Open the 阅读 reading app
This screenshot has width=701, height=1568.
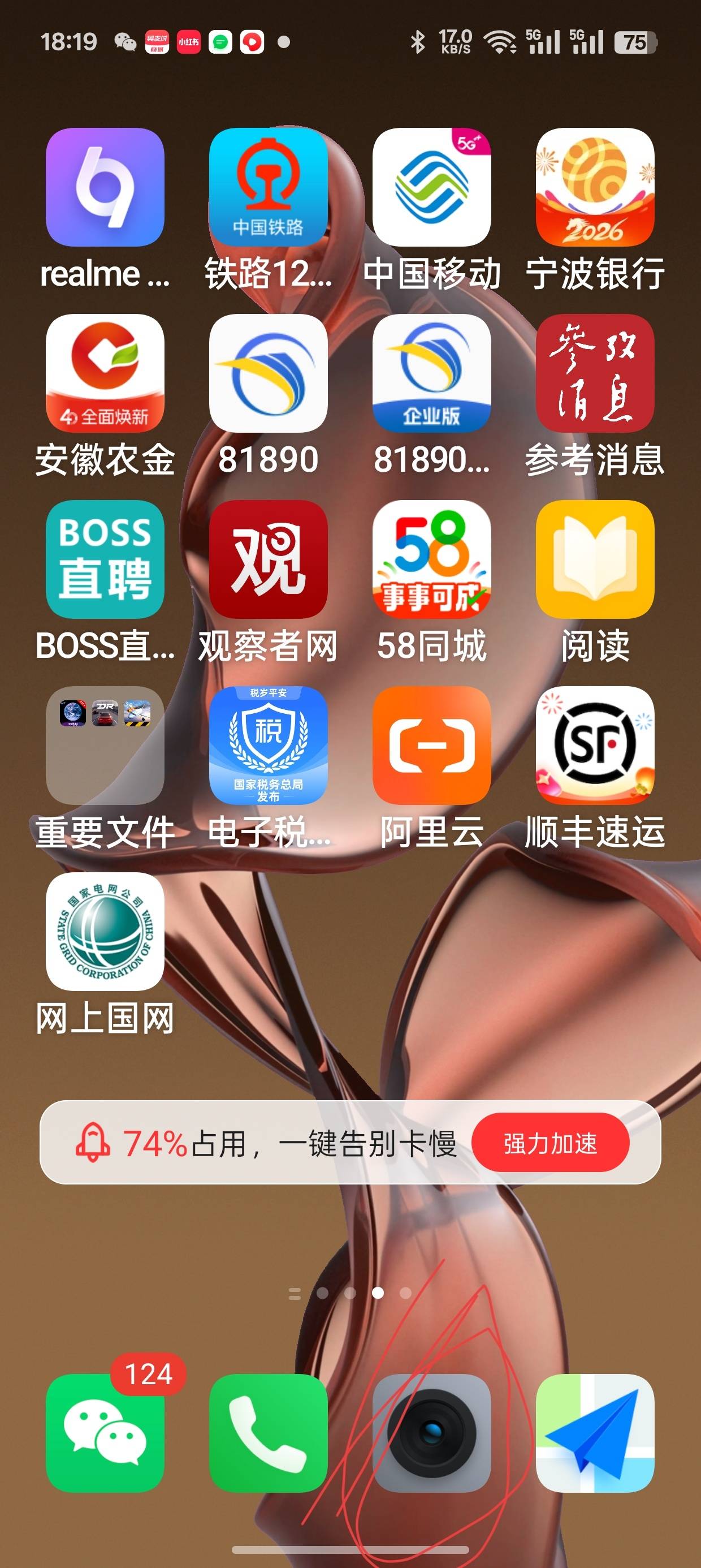tap(595, 559)
